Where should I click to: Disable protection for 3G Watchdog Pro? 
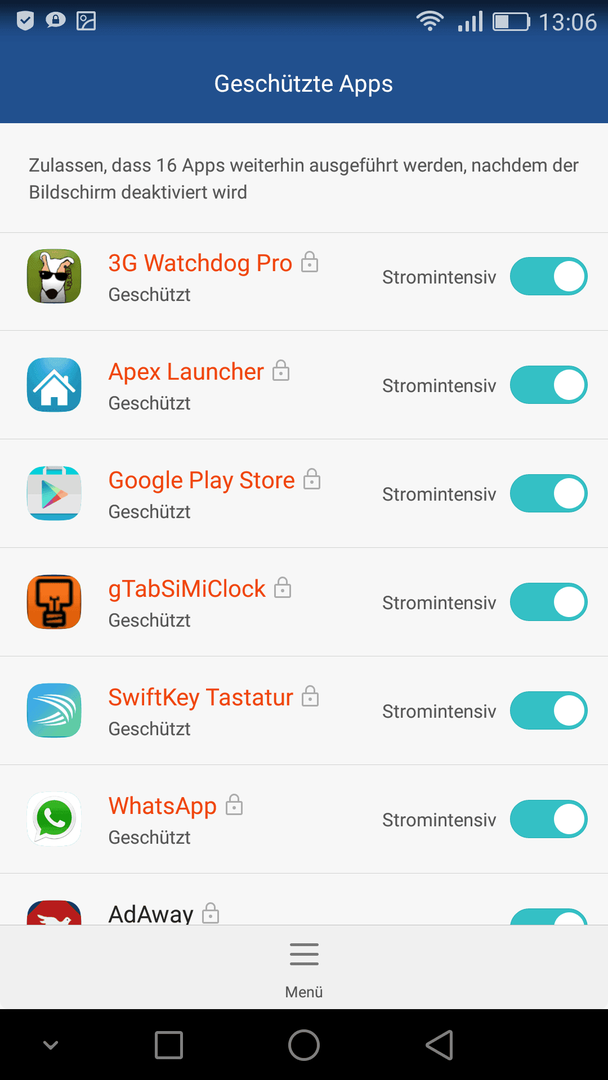point(548,277)
